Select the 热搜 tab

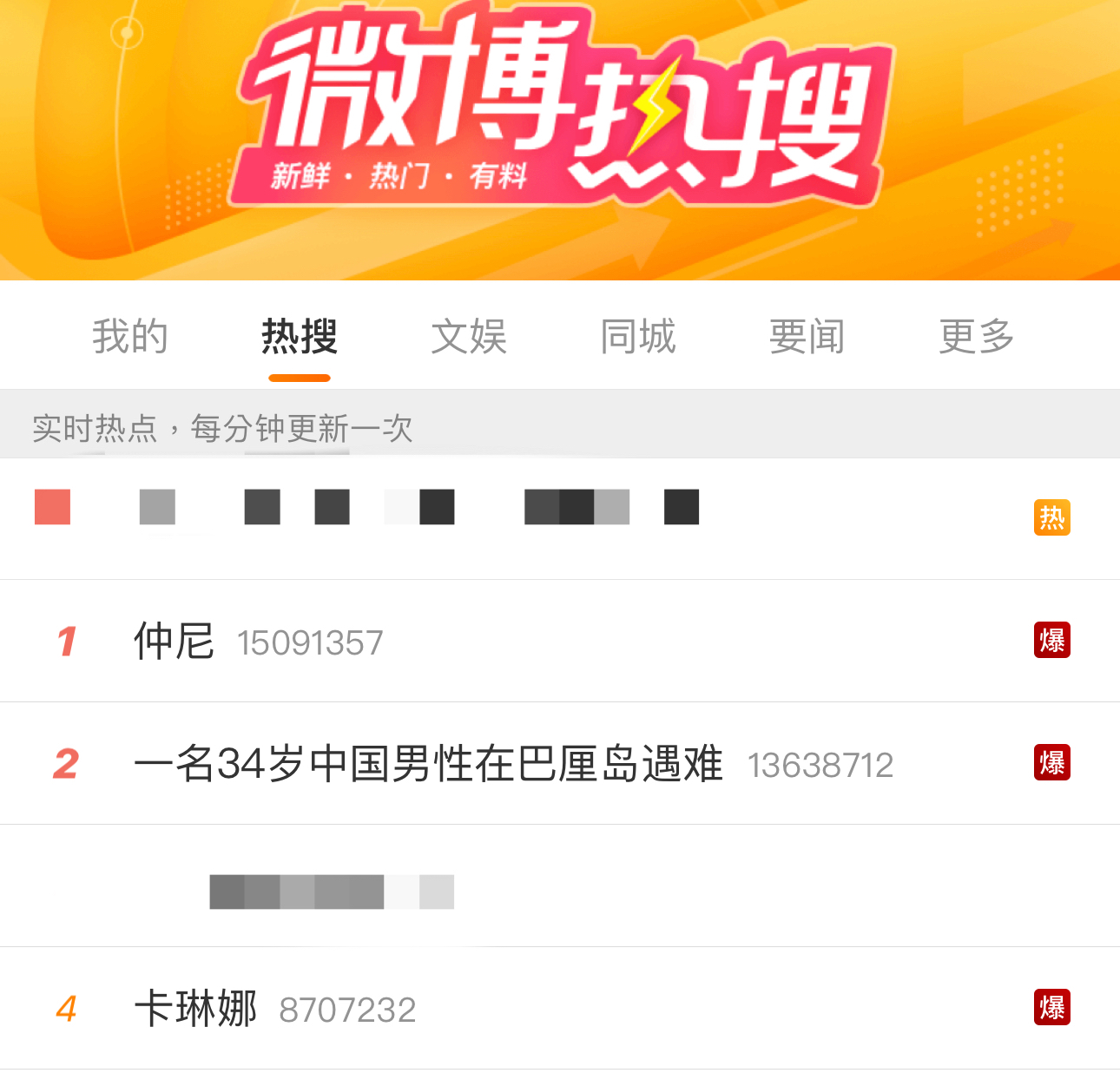point(300,337)
